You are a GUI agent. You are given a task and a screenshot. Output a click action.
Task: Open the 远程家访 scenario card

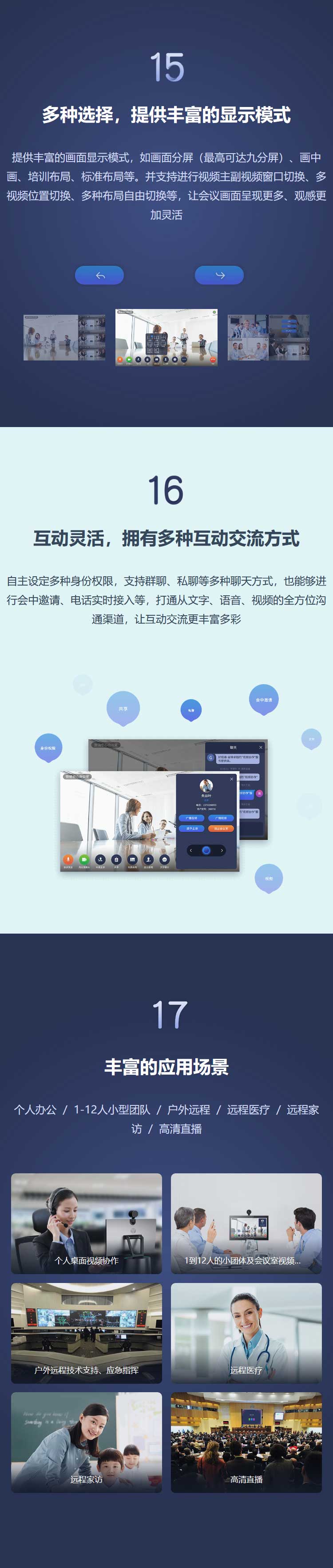click(x=87, y=1441)
